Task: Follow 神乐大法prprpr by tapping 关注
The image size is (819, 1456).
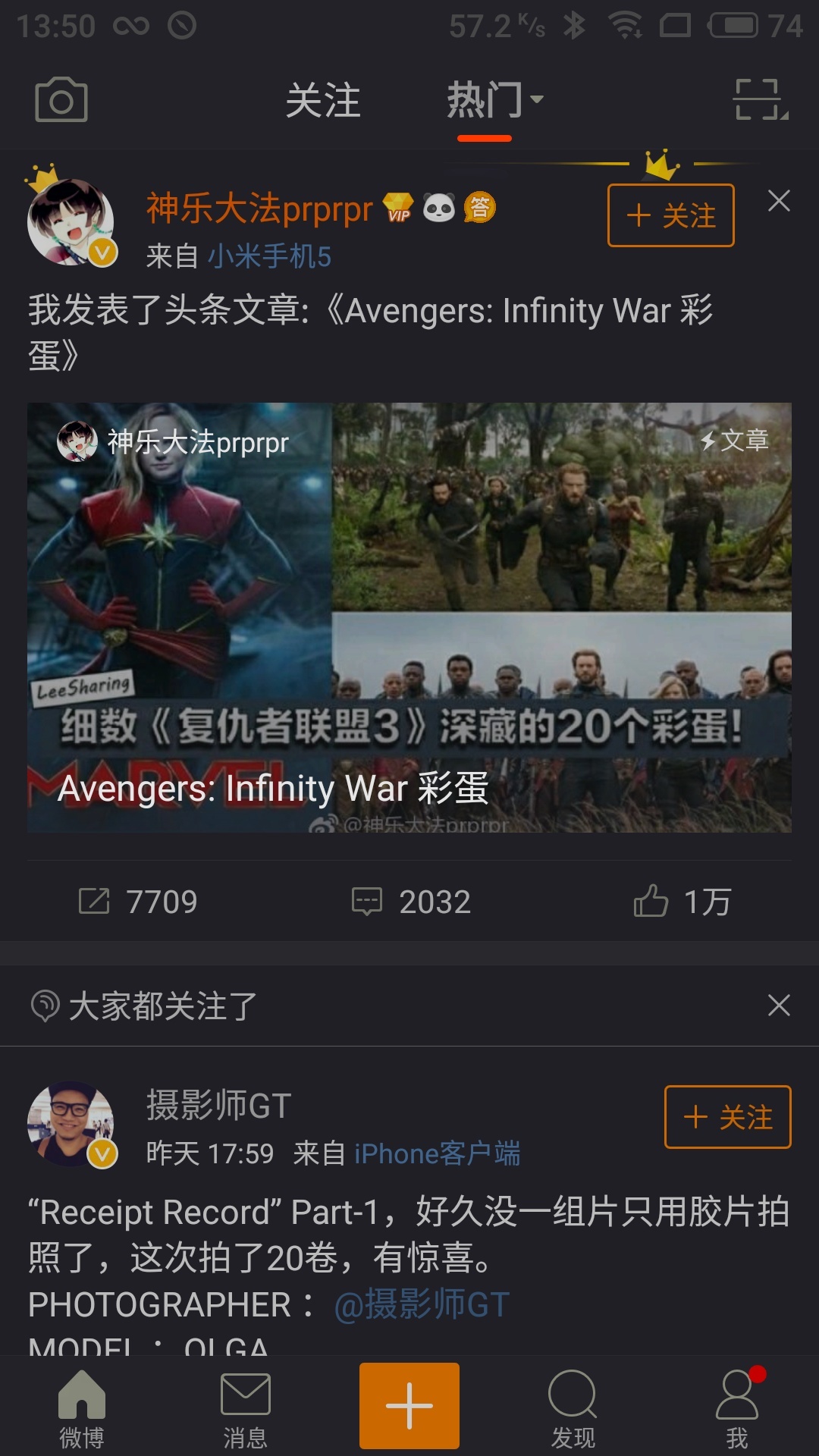Action: tap(670, 216)
